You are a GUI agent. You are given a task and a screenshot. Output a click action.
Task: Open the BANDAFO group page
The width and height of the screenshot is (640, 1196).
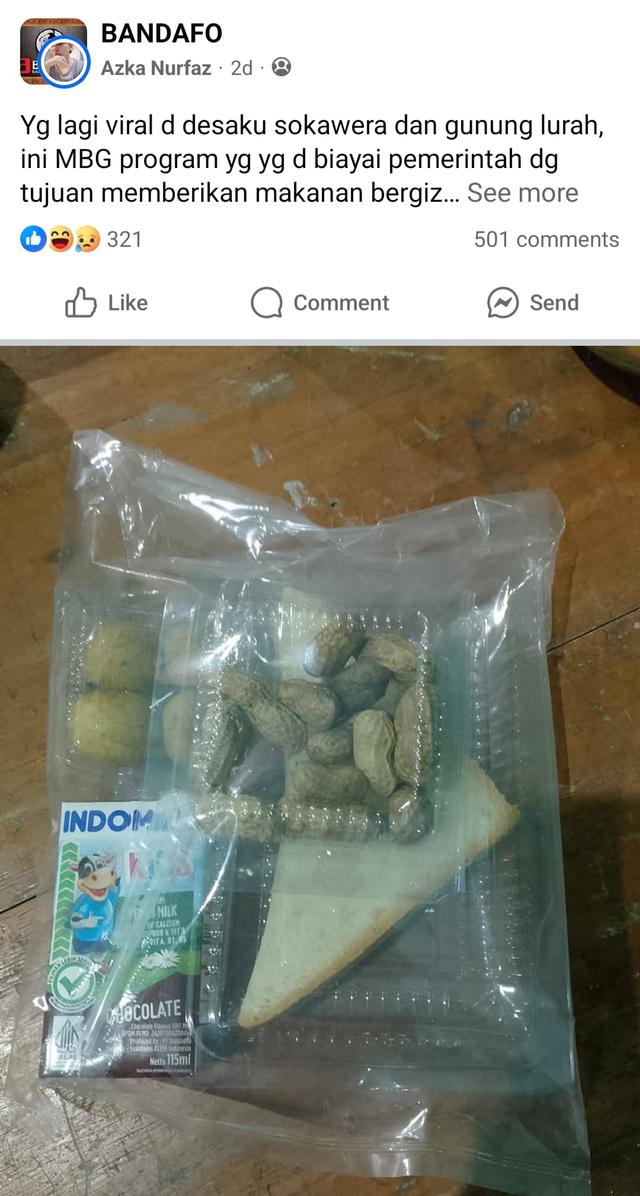[x=161, y=33]
